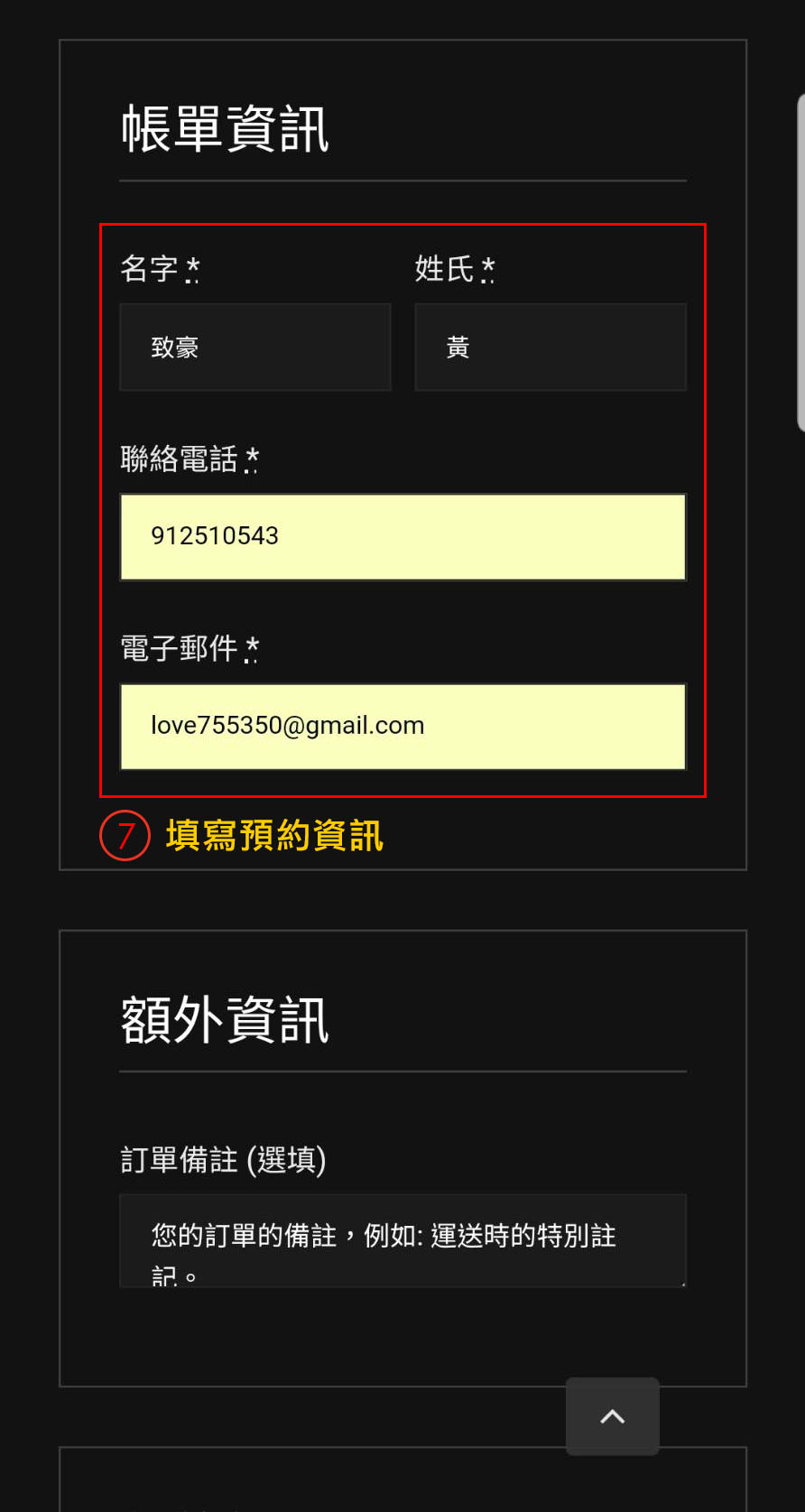Edit the 姓氏 last name field
Image resolution: width=805 pixels, height=1512 pixels.
pos(551,348)
